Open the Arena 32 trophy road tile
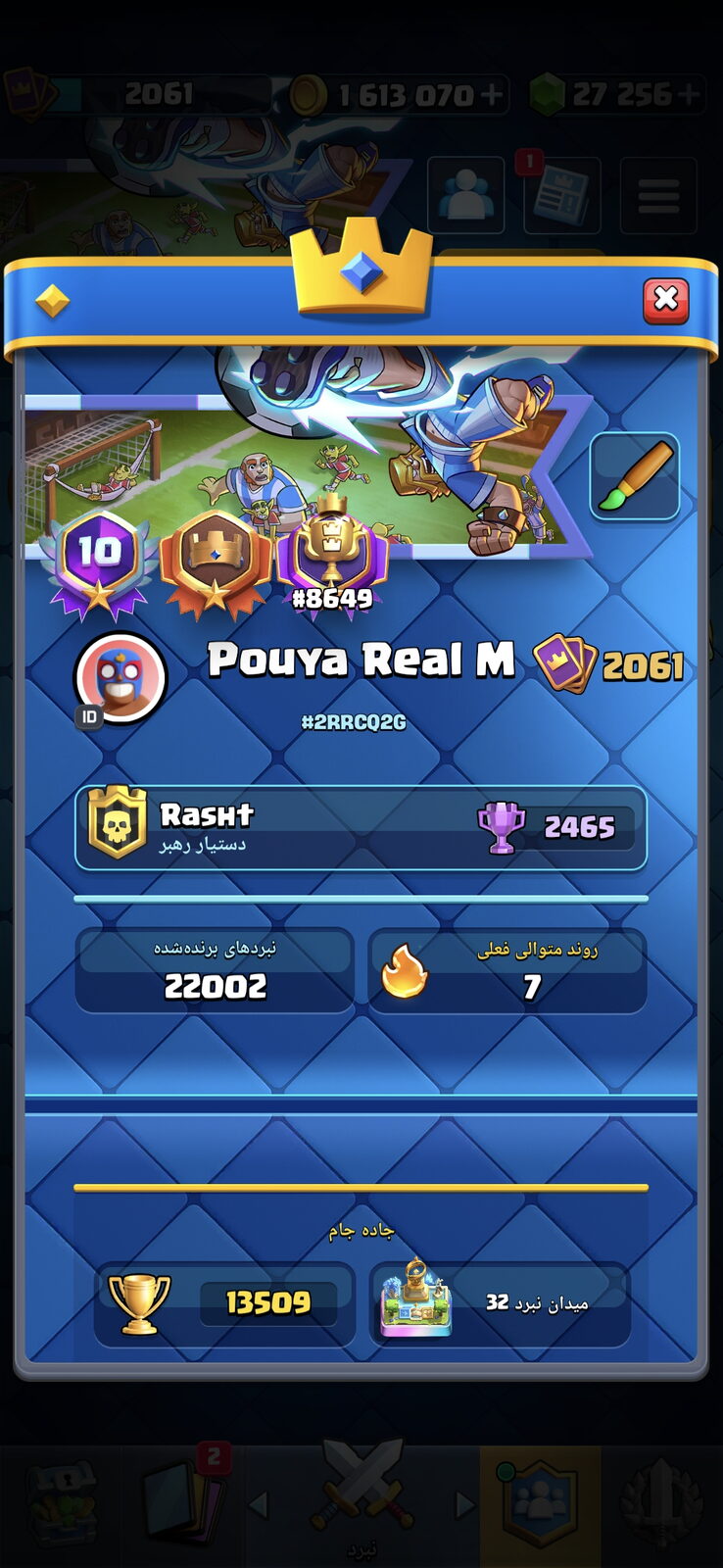Image resolution: width=723 pixels, height=1568 pixels. pyautogui.click(x=500, y=1302)
